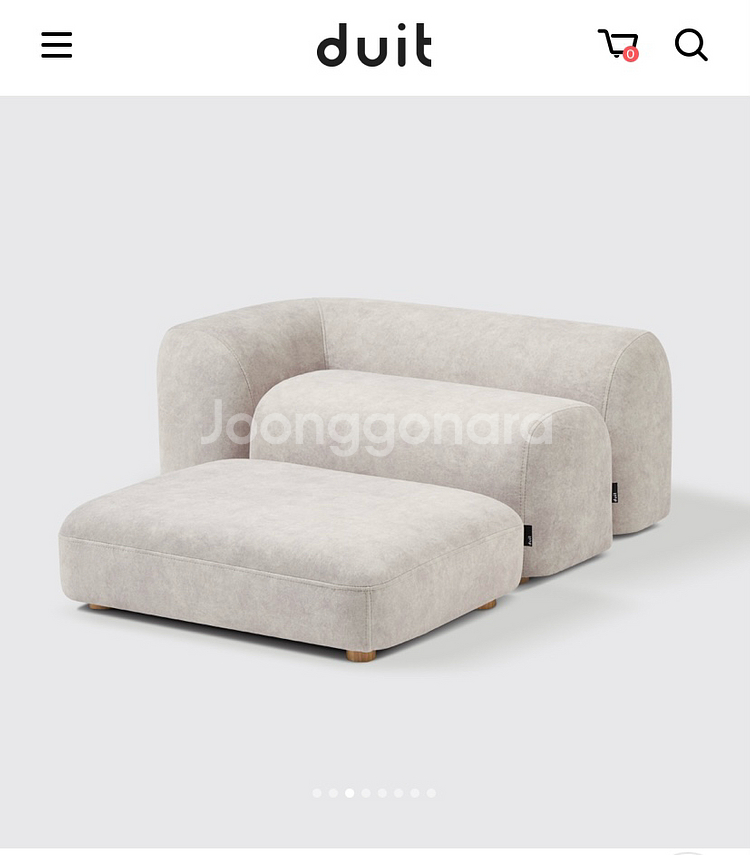Viewport: 750px width, 855px height.
Task: Open the hamburger menu
Action: click(x=57, y=45)
